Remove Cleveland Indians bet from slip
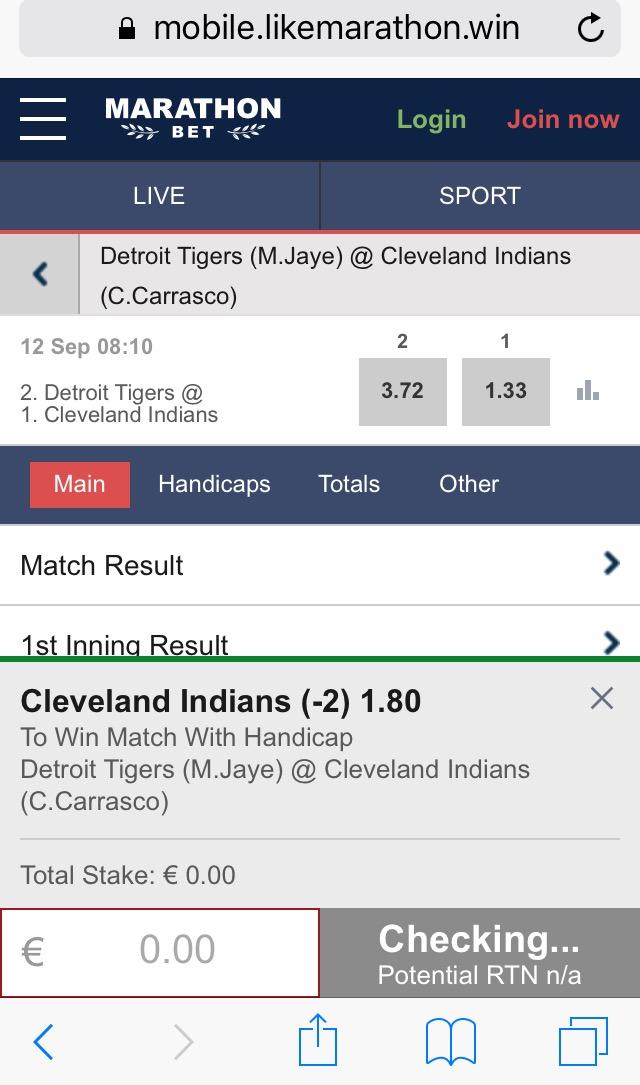 point(602,698)
